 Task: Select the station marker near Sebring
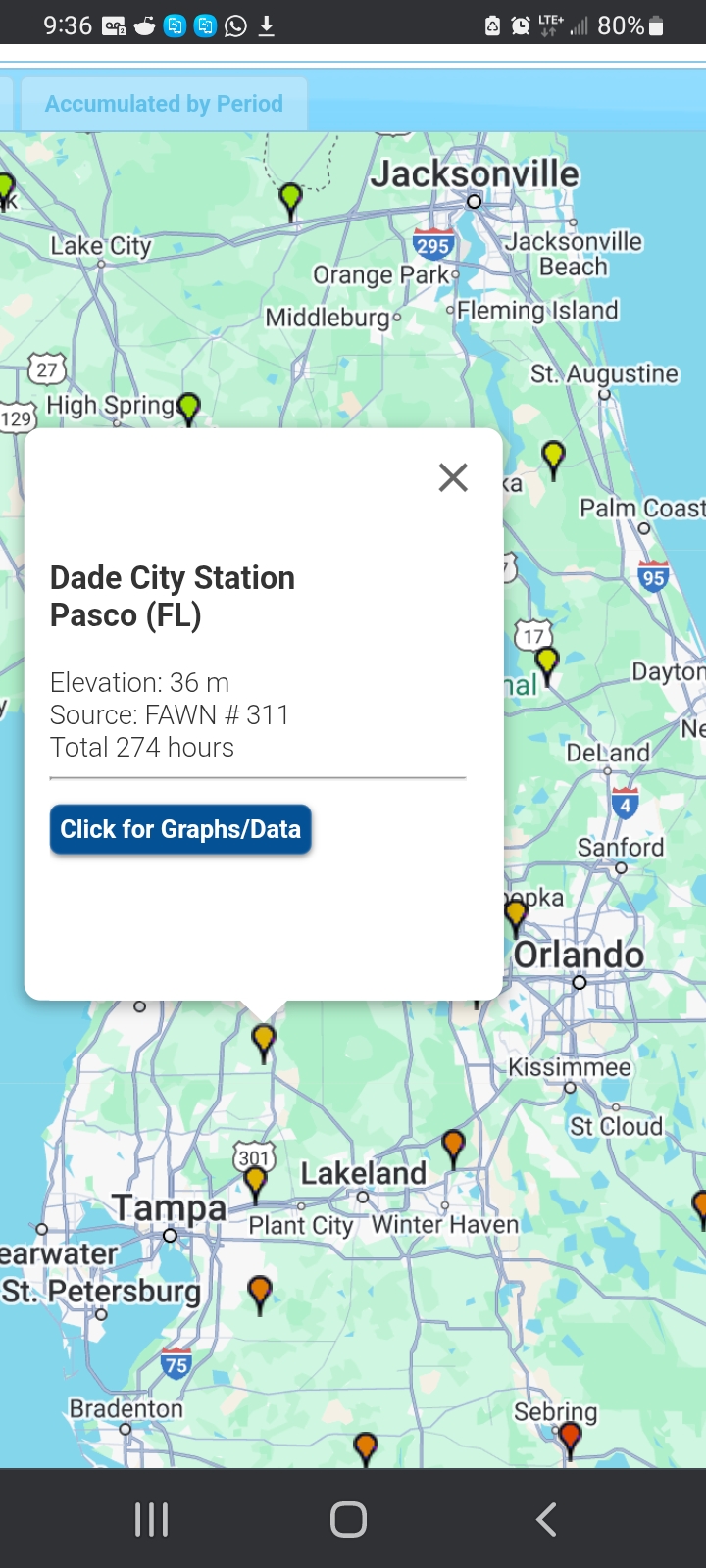click(570, 1439)
